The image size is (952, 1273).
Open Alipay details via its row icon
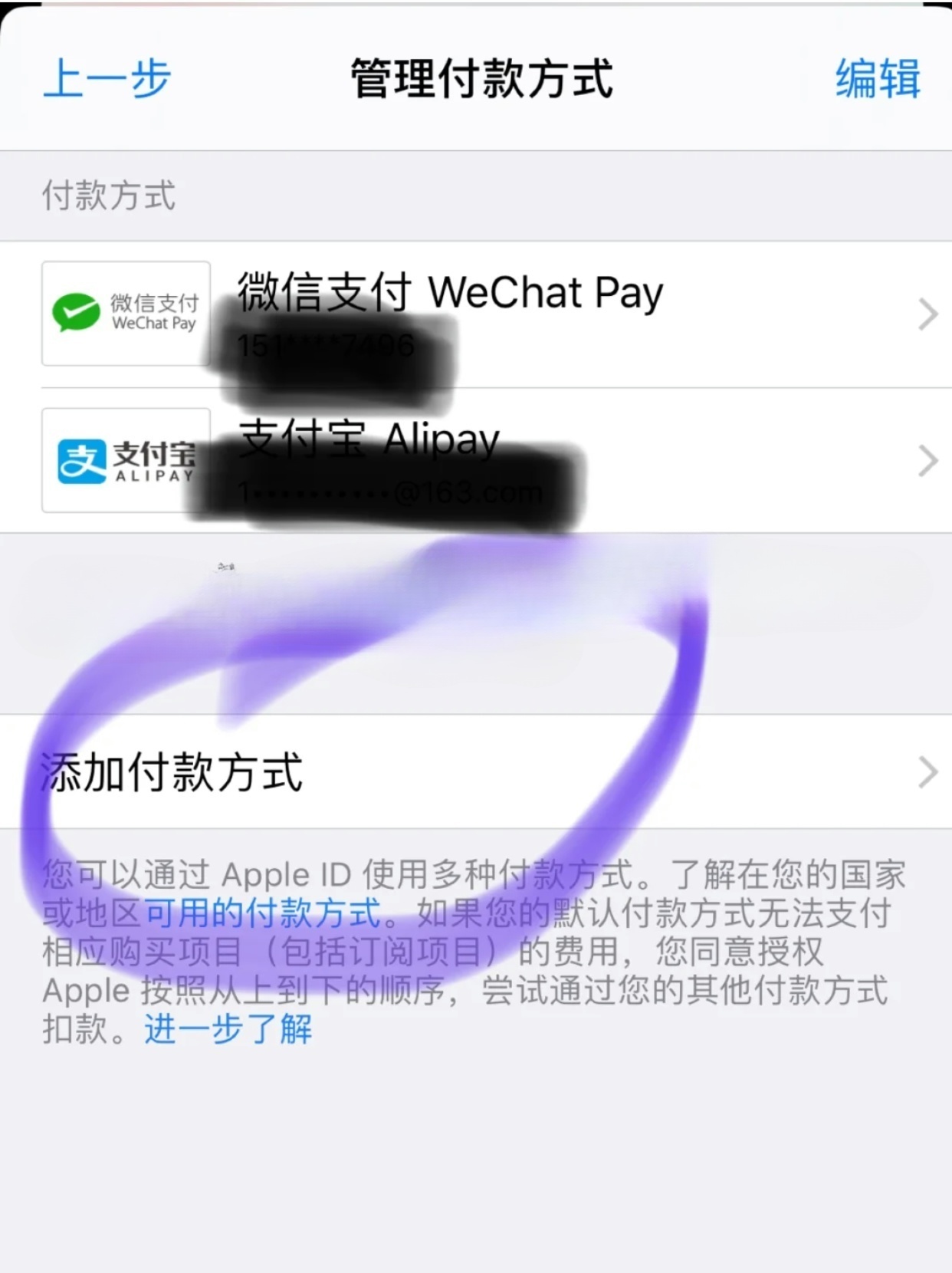coord(126,462)
